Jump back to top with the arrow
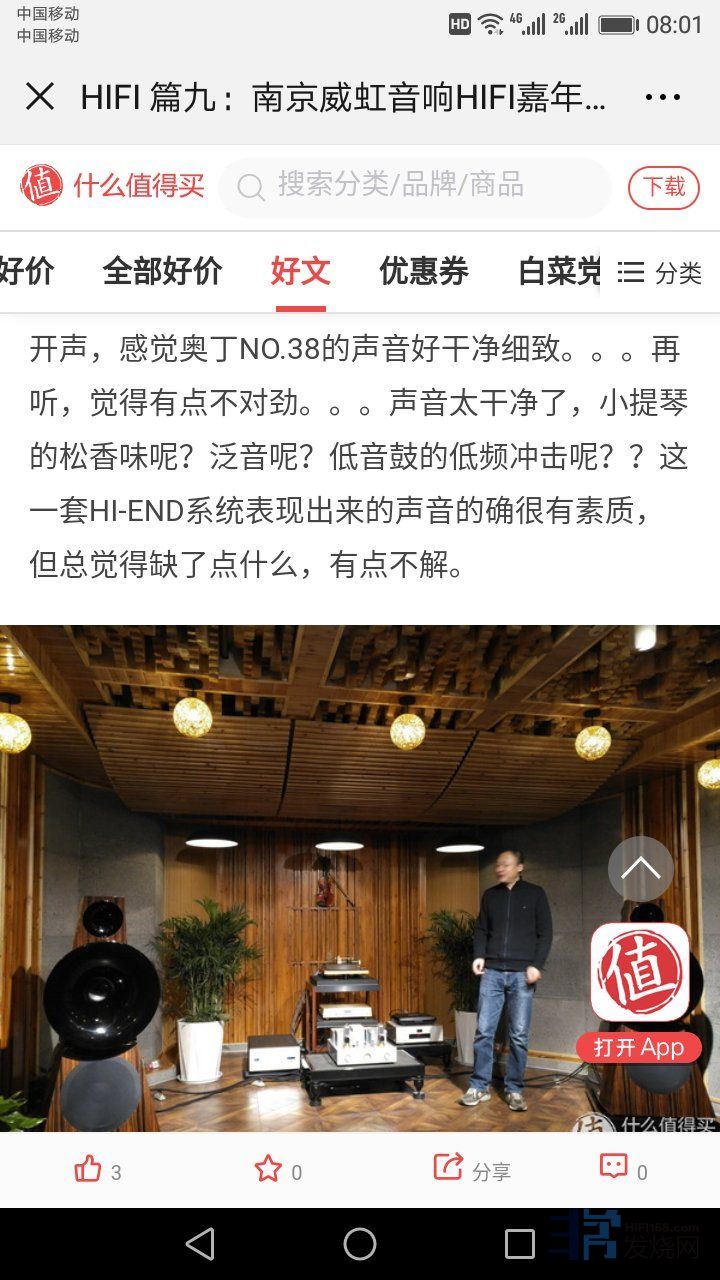The height and width of the screenshot is (1280, 720). (641, 868)
